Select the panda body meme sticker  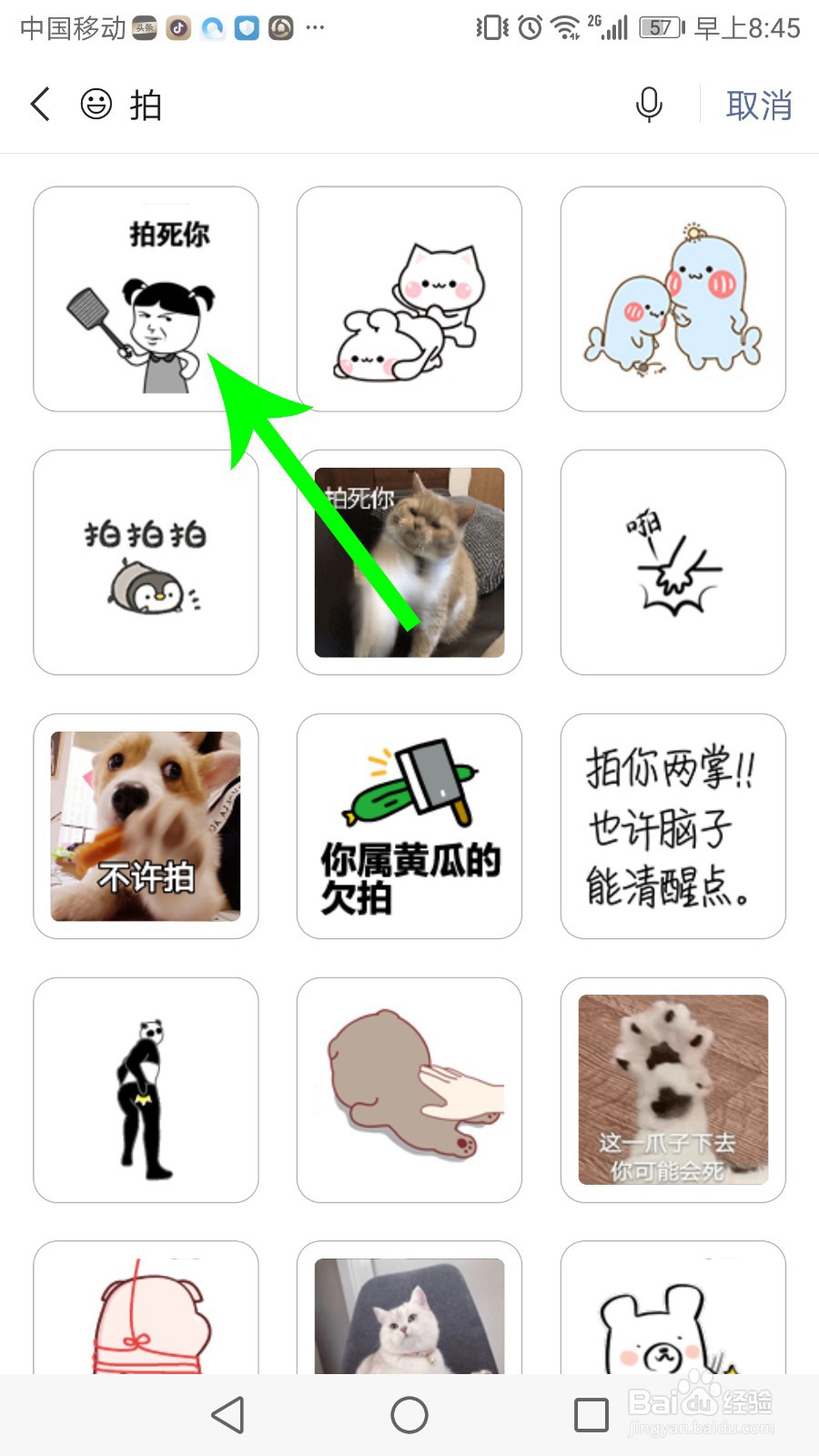(146, 1090)
